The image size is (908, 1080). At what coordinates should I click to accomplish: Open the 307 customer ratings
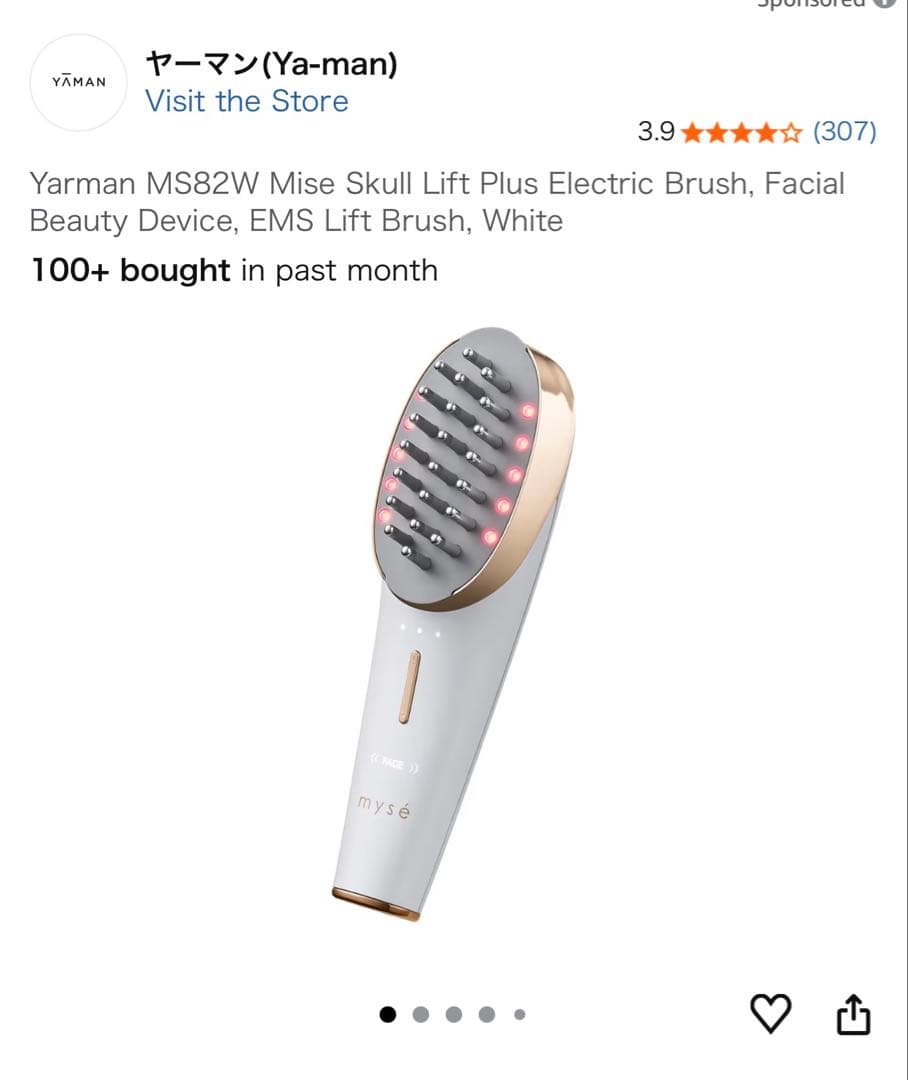click(x=844, y=131)
